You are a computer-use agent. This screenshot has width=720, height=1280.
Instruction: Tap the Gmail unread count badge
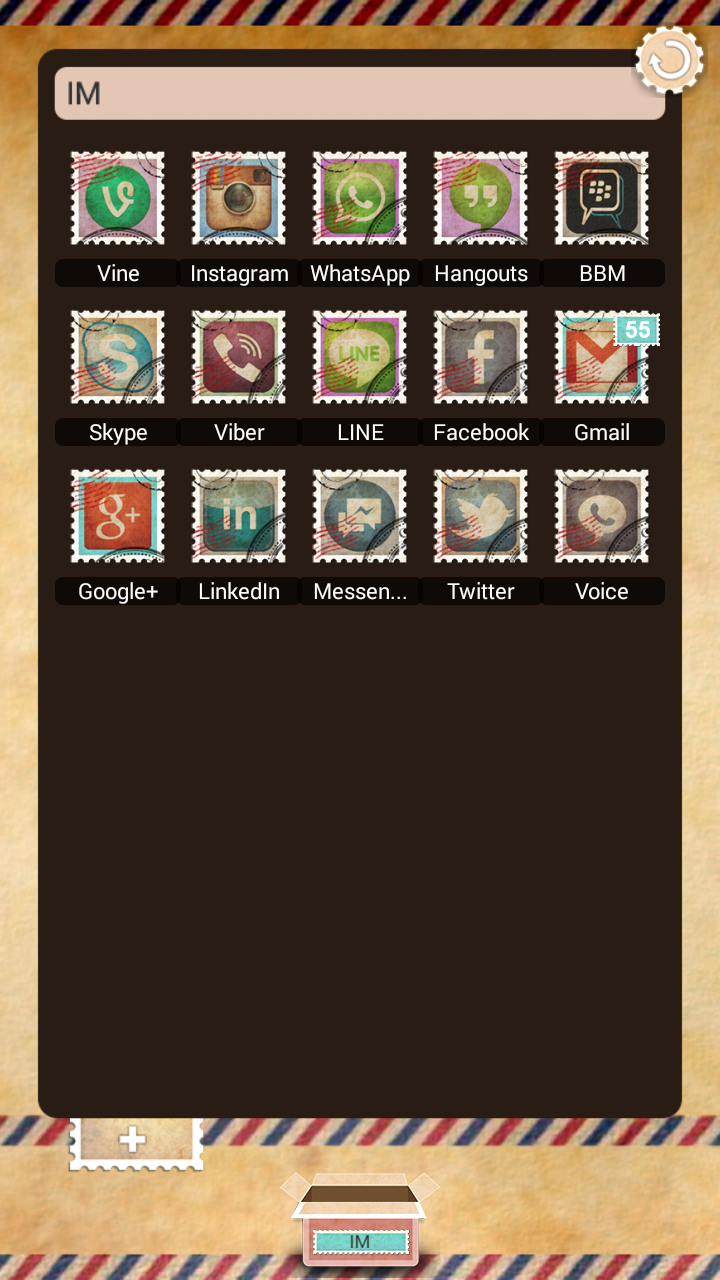pyautogui.click(x=635, y=330)
